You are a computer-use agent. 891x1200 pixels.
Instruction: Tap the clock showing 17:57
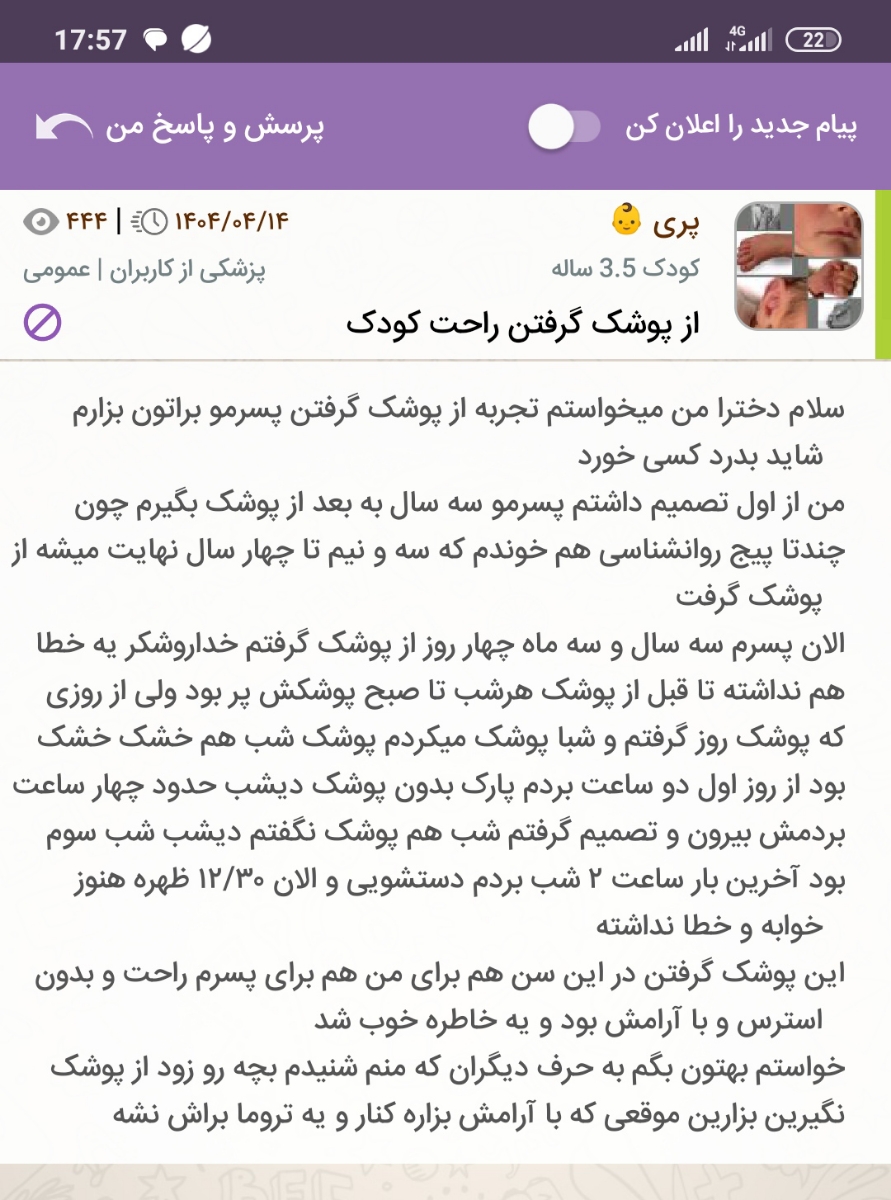pyautogui.click(x=89, y=38)
